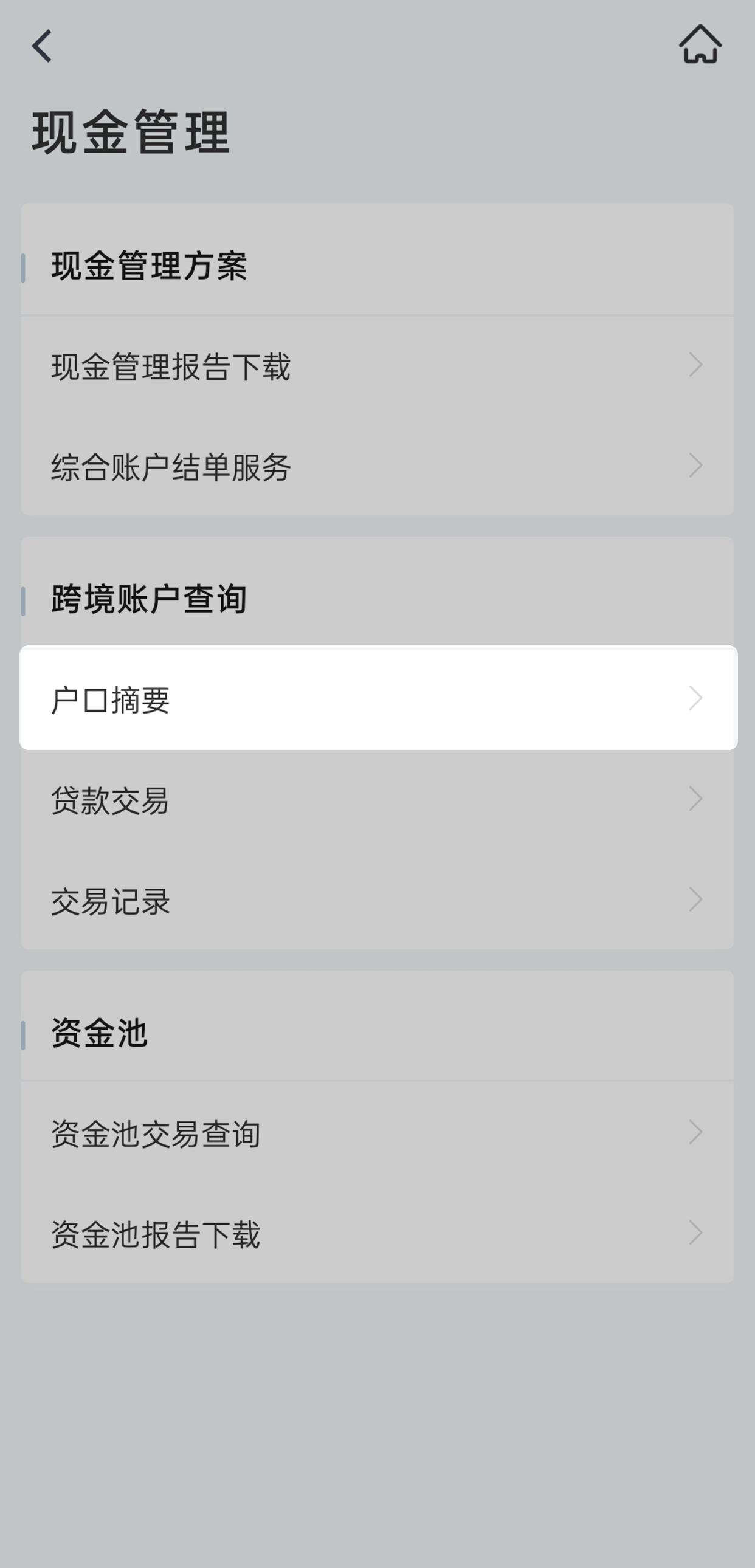Open 资金池报告下载

377,1233
